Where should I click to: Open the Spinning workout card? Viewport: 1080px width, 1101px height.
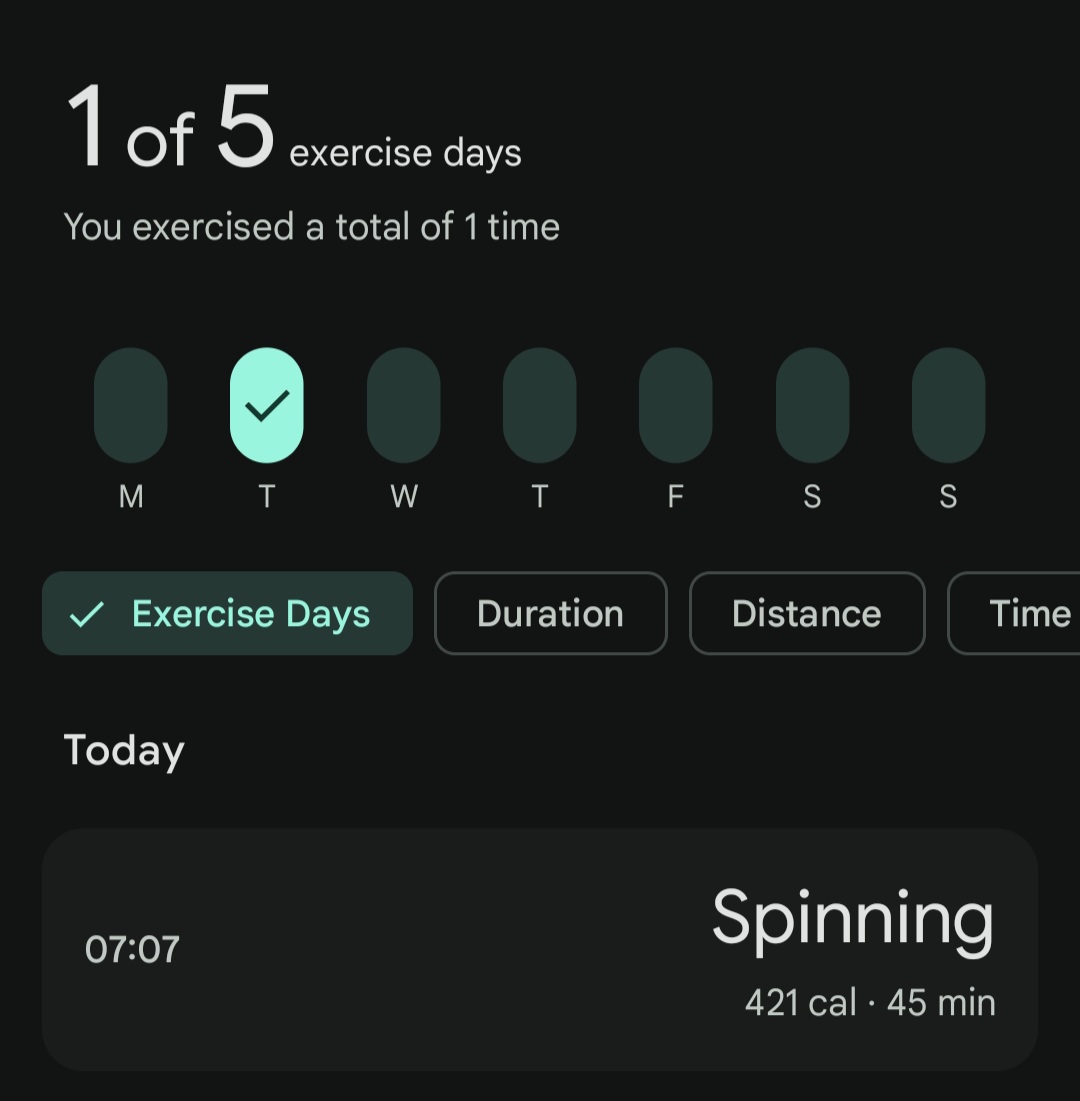(540, 948)
